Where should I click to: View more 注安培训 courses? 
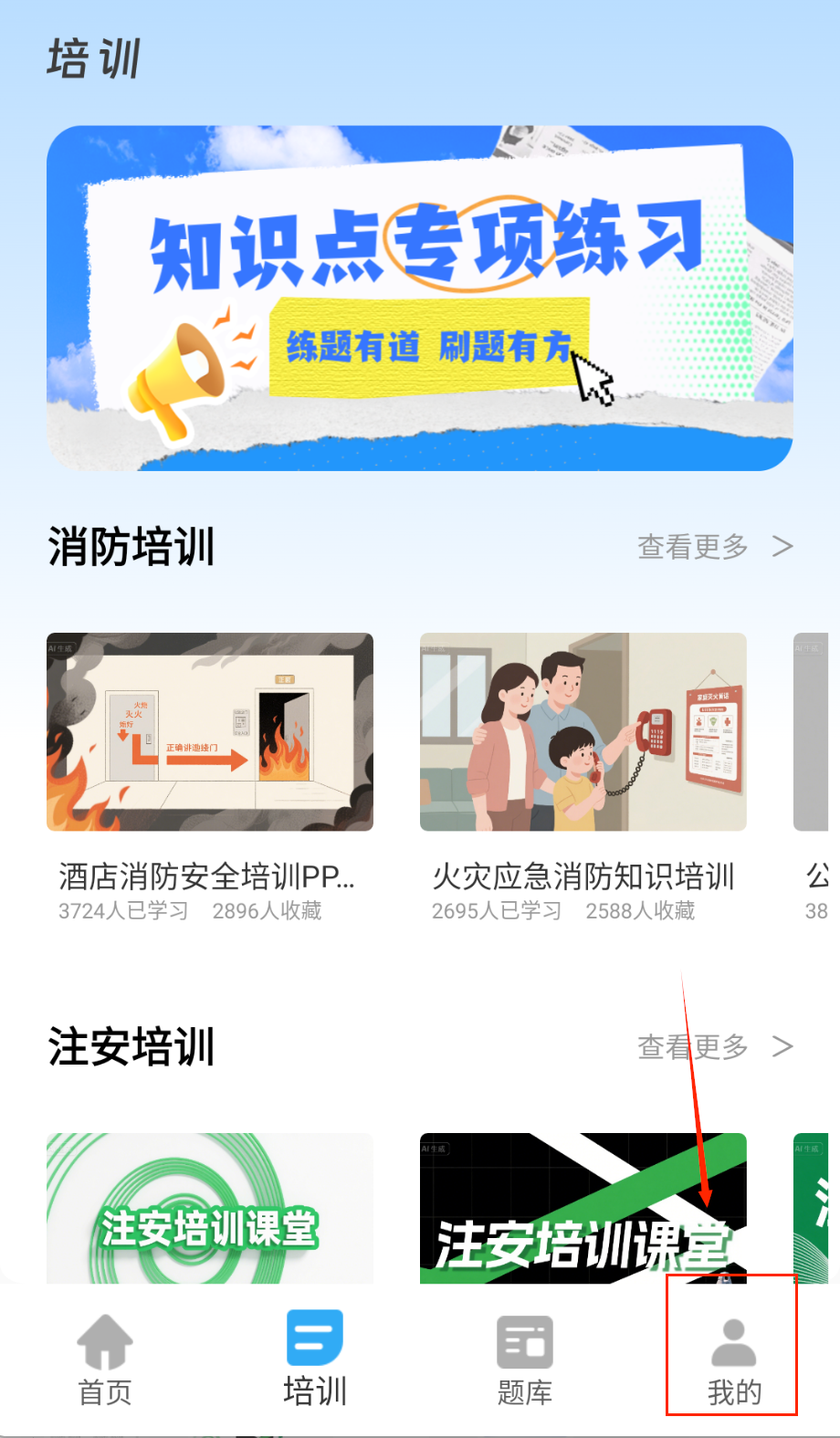(714, 1046)
